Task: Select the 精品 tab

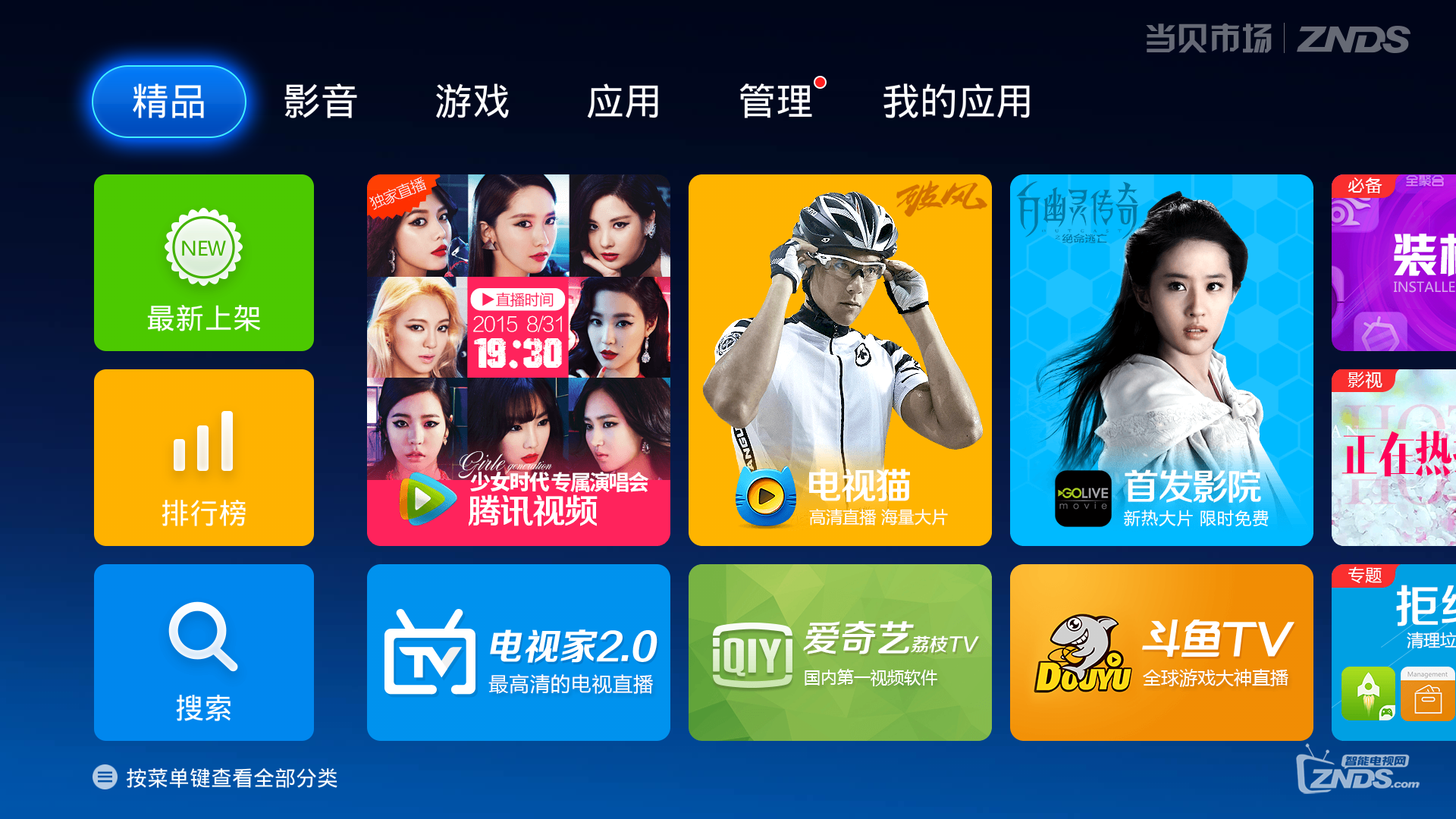Action: click(x=168, y=102)
